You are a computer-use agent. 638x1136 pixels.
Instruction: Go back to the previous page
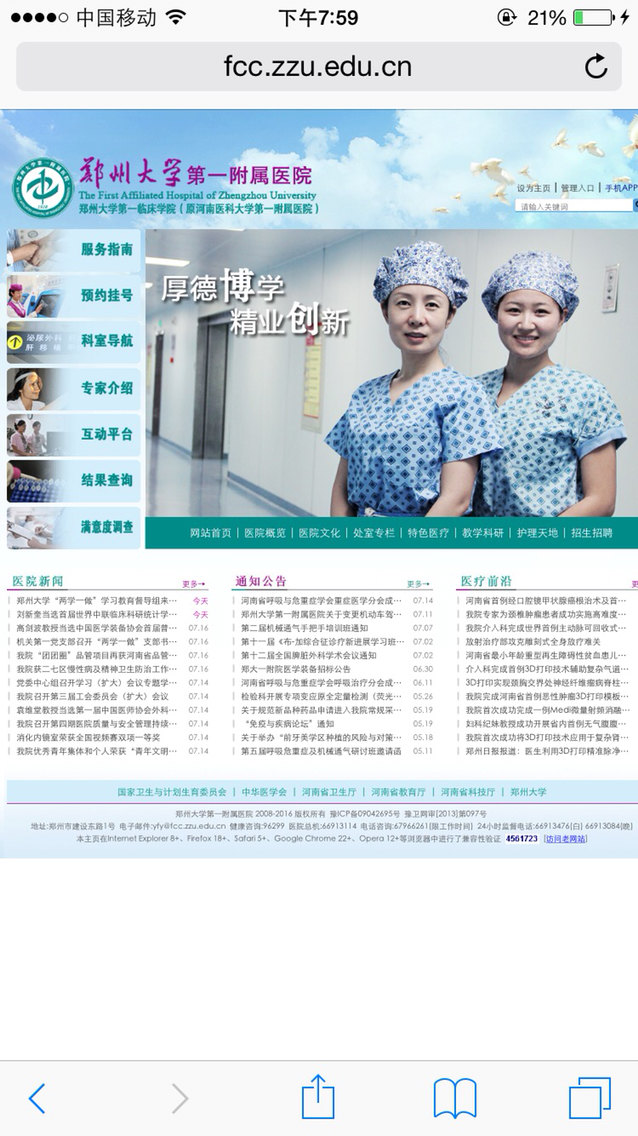37,1098
